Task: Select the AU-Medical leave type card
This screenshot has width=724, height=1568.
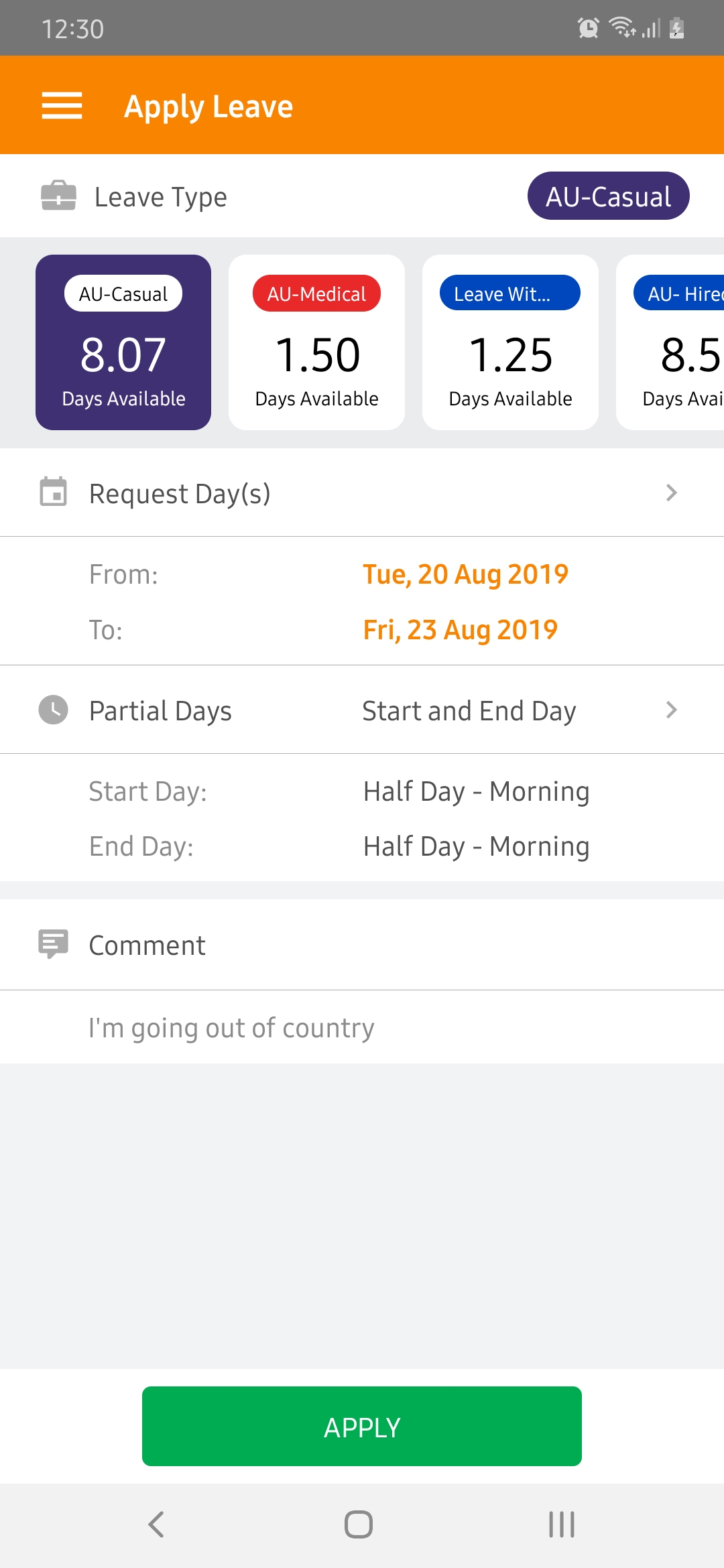Action: coord(316,342)
